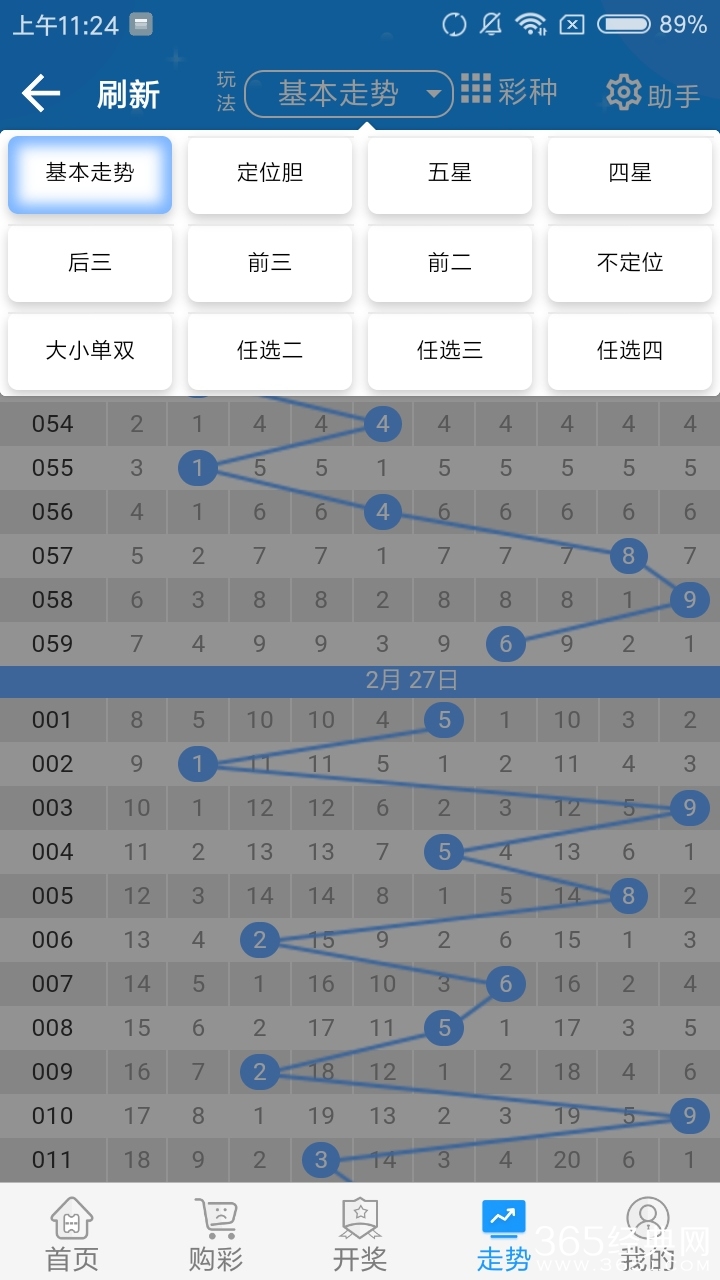Choose the 定位胆 play type

(270, 174)
